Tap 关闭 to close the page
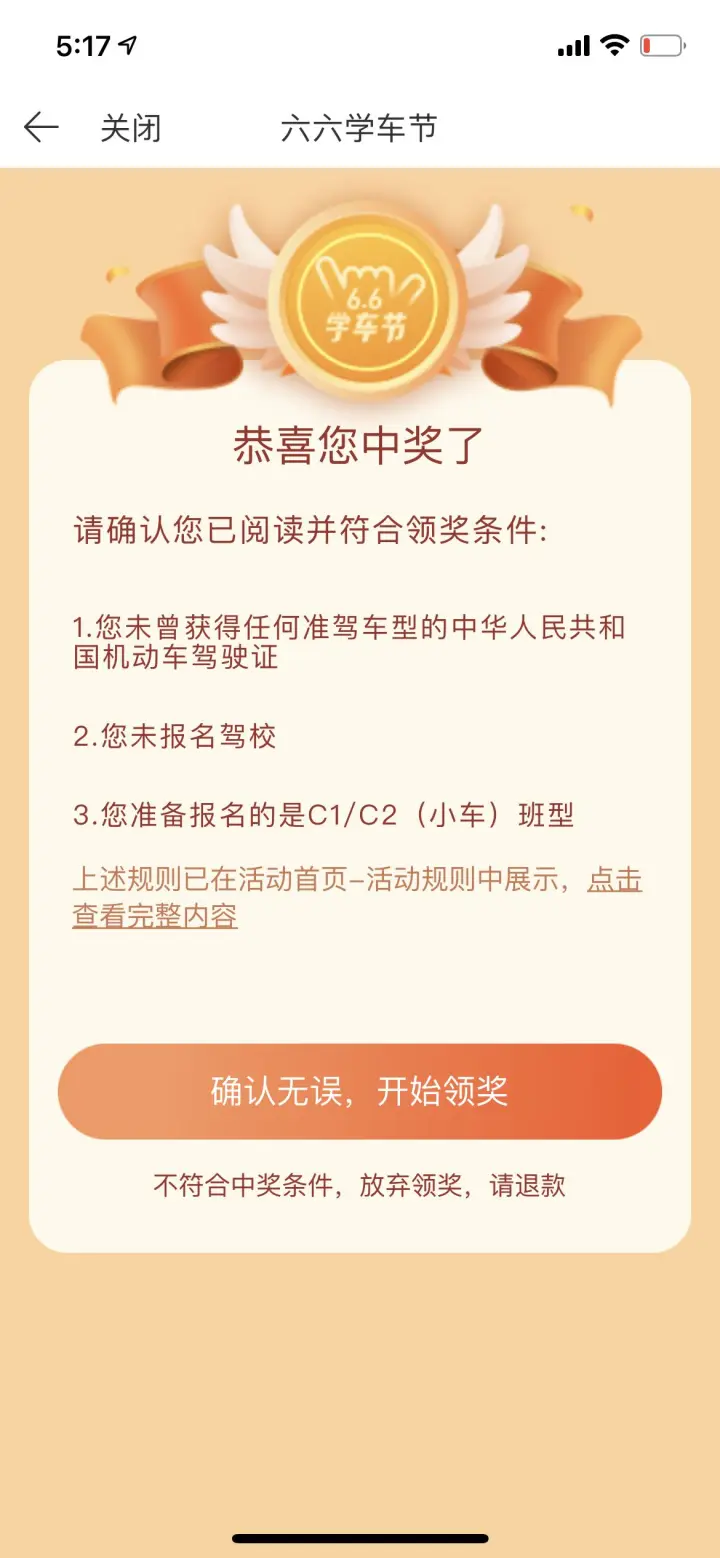 tap(131, 129)
